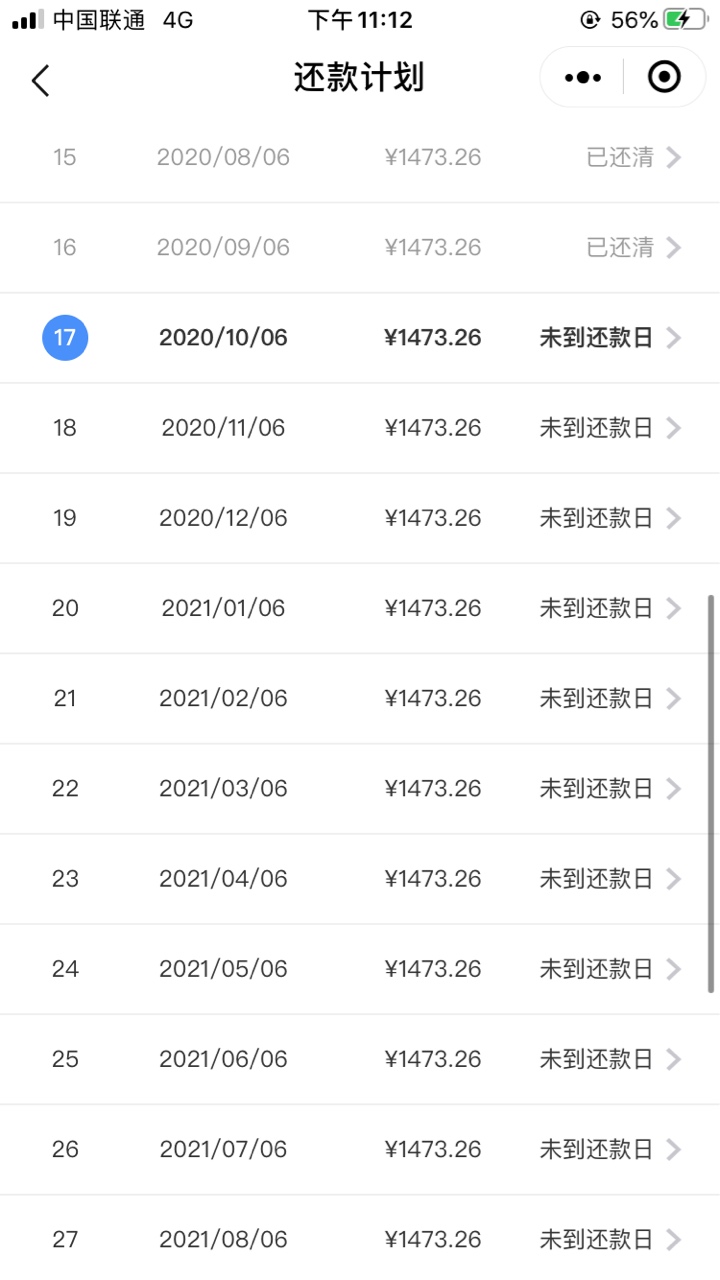Open installment 18 due 2020/11/06

(x=360, y=428)
